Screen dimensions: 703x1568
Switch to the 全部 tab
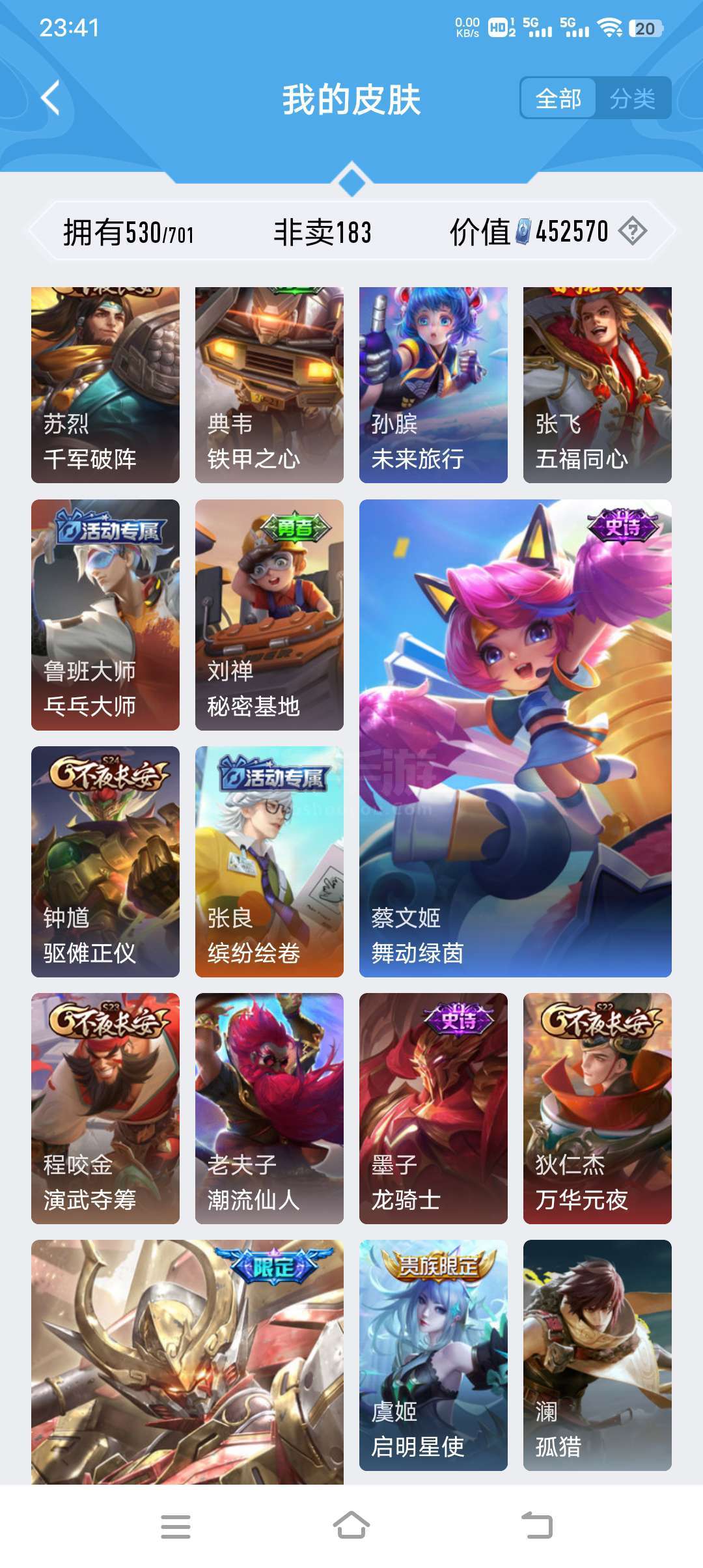[x=558, y=99]
